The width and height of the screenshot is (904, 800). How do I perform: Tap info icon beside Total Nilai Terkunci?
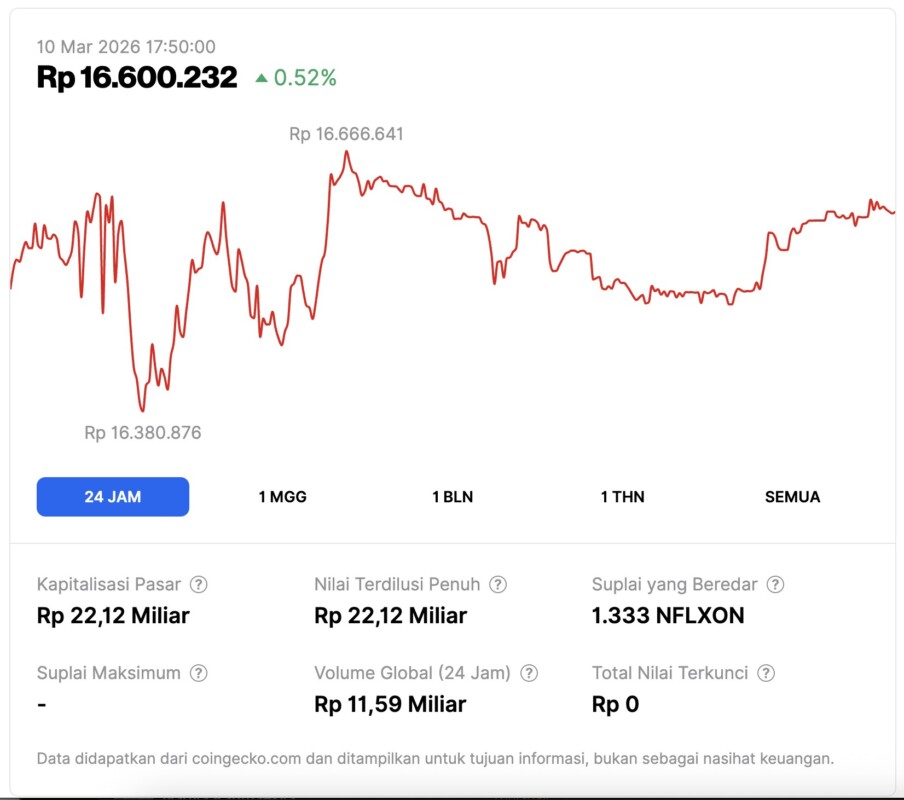[766, 673]
